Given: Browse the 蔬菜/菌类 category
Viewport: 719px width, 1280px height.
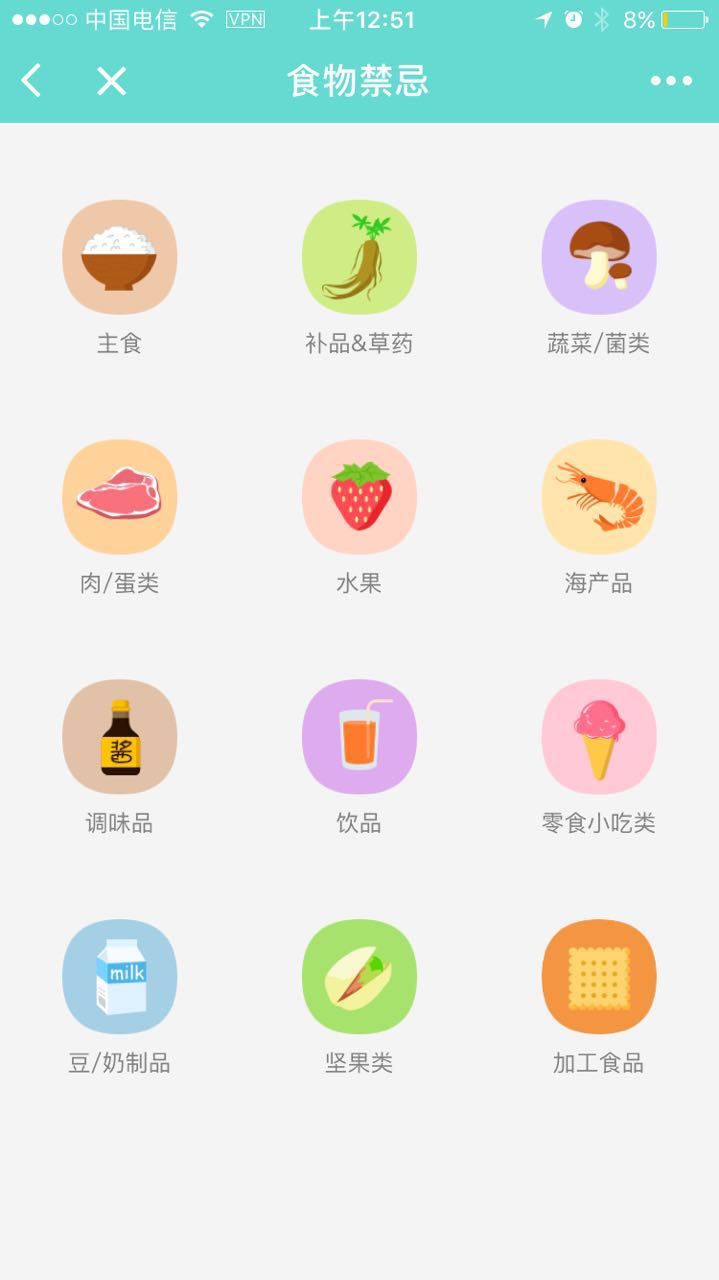Looking at the screenshot, I should pos(599,258).
